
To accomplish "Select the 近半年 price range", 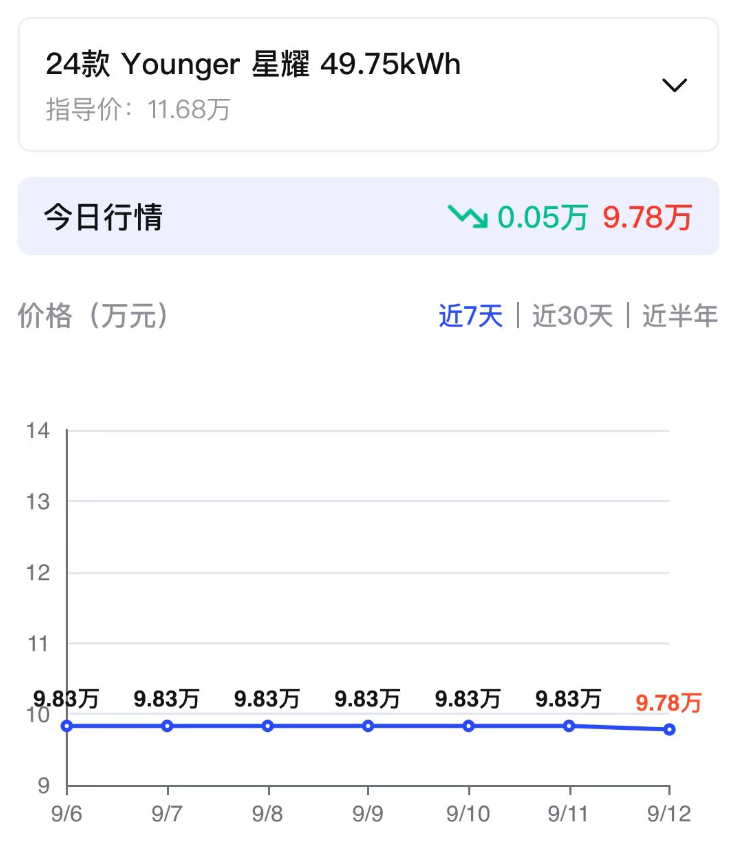I will tap(680, 317).
